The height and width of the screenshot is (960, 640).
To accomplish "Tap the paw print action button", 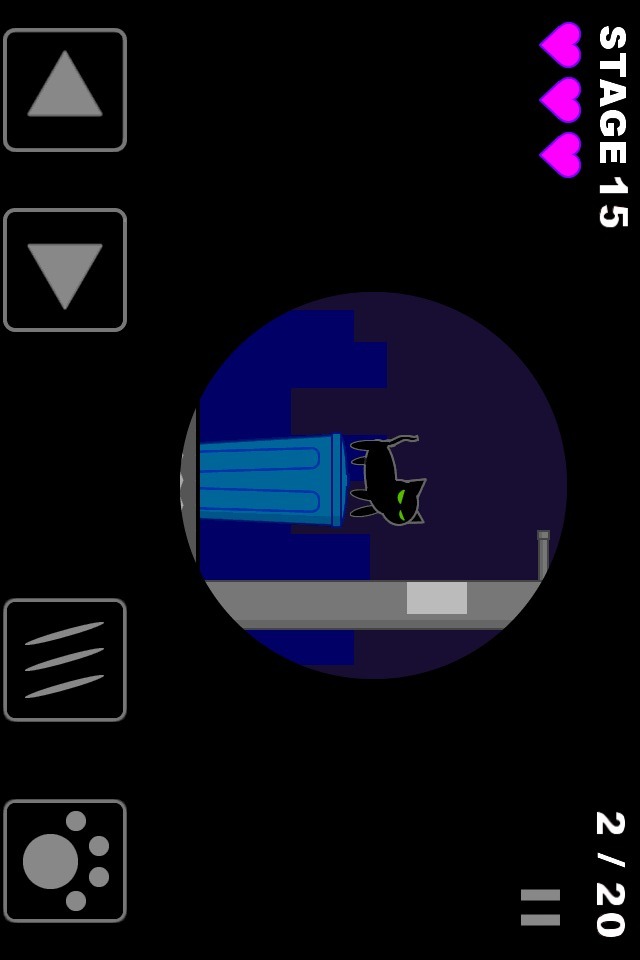I will point(65,860).
